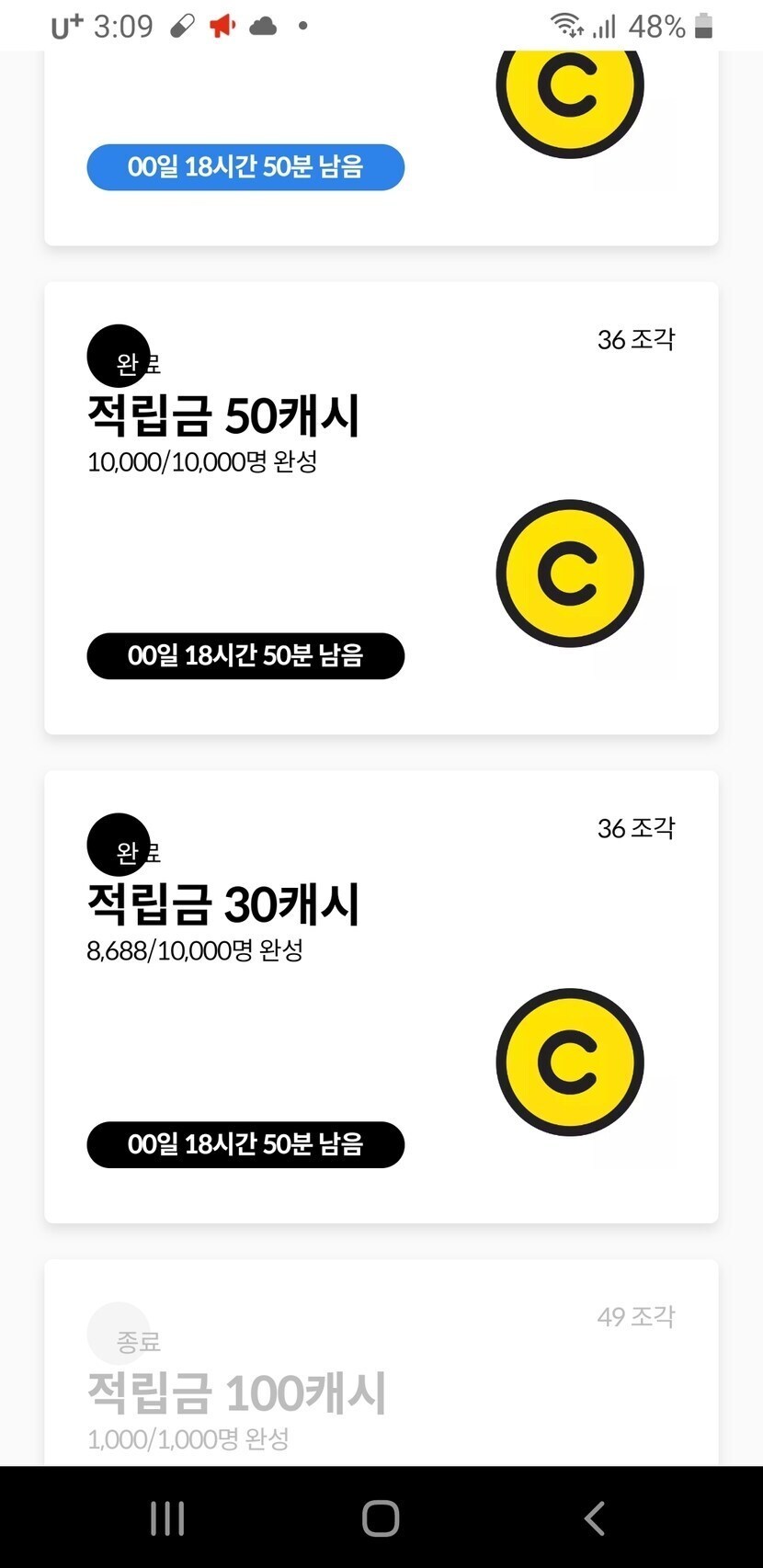Go back with the system back button
Viewport: 763px width, 1568px height.
point(595,1518)
